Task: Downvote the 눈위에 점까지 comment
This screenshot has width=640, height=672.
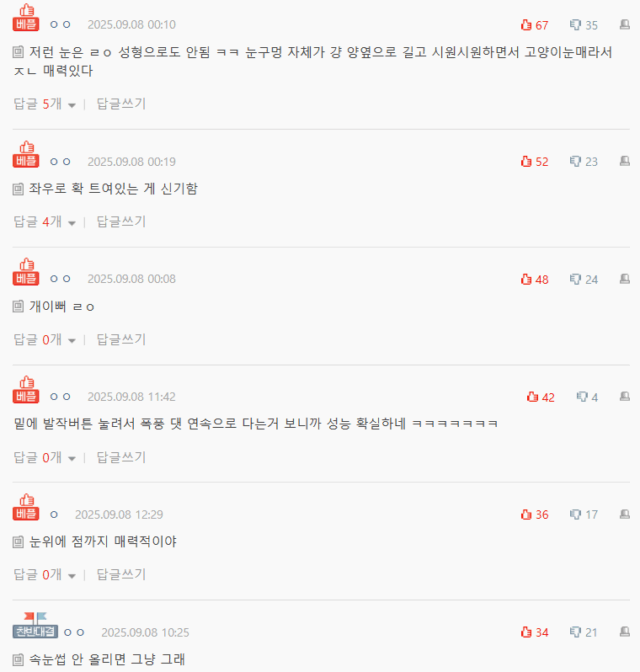Action: point(576,515)
